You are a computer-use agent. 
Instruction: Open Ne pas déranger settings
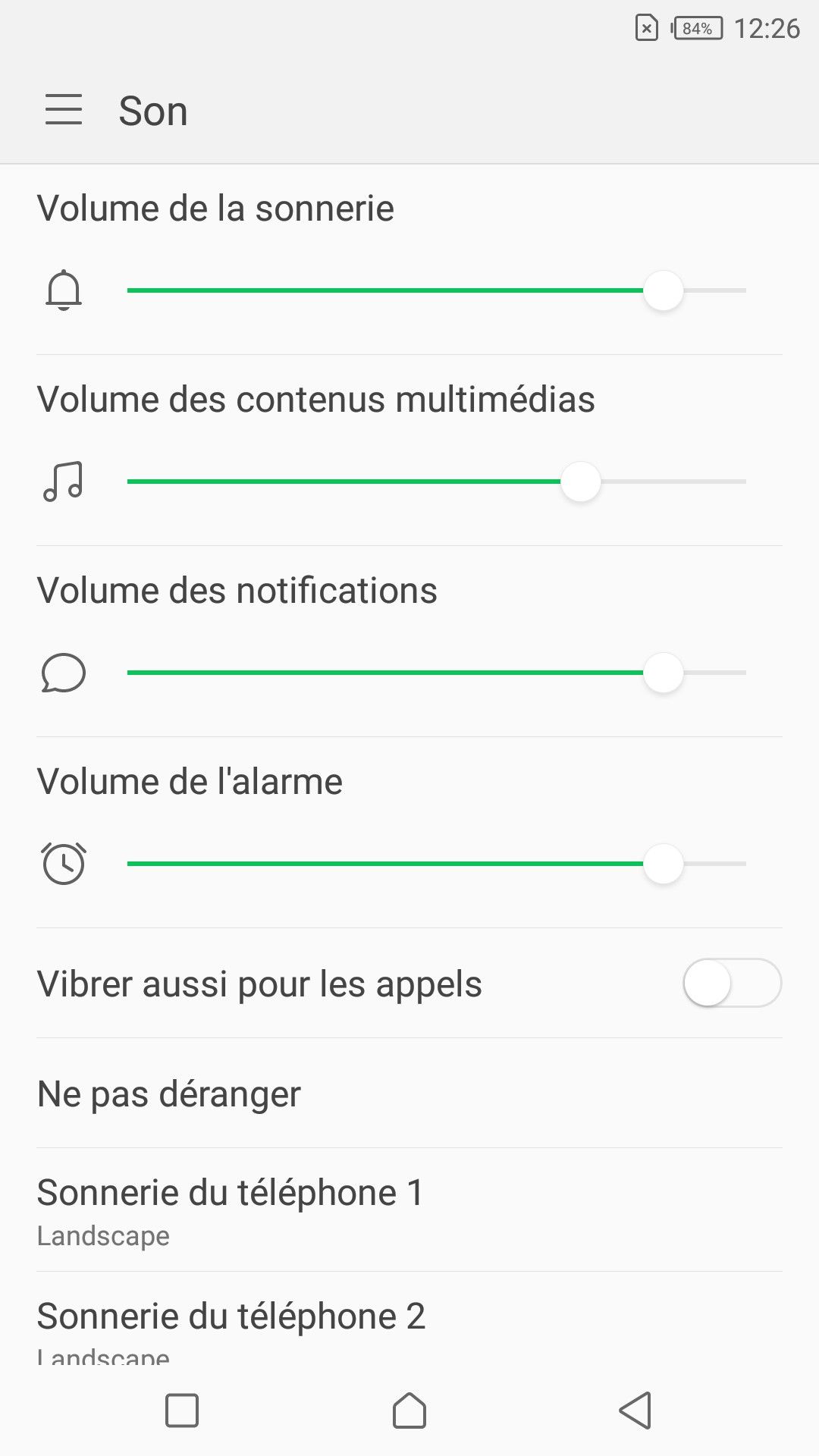(x=409, y=1094)
